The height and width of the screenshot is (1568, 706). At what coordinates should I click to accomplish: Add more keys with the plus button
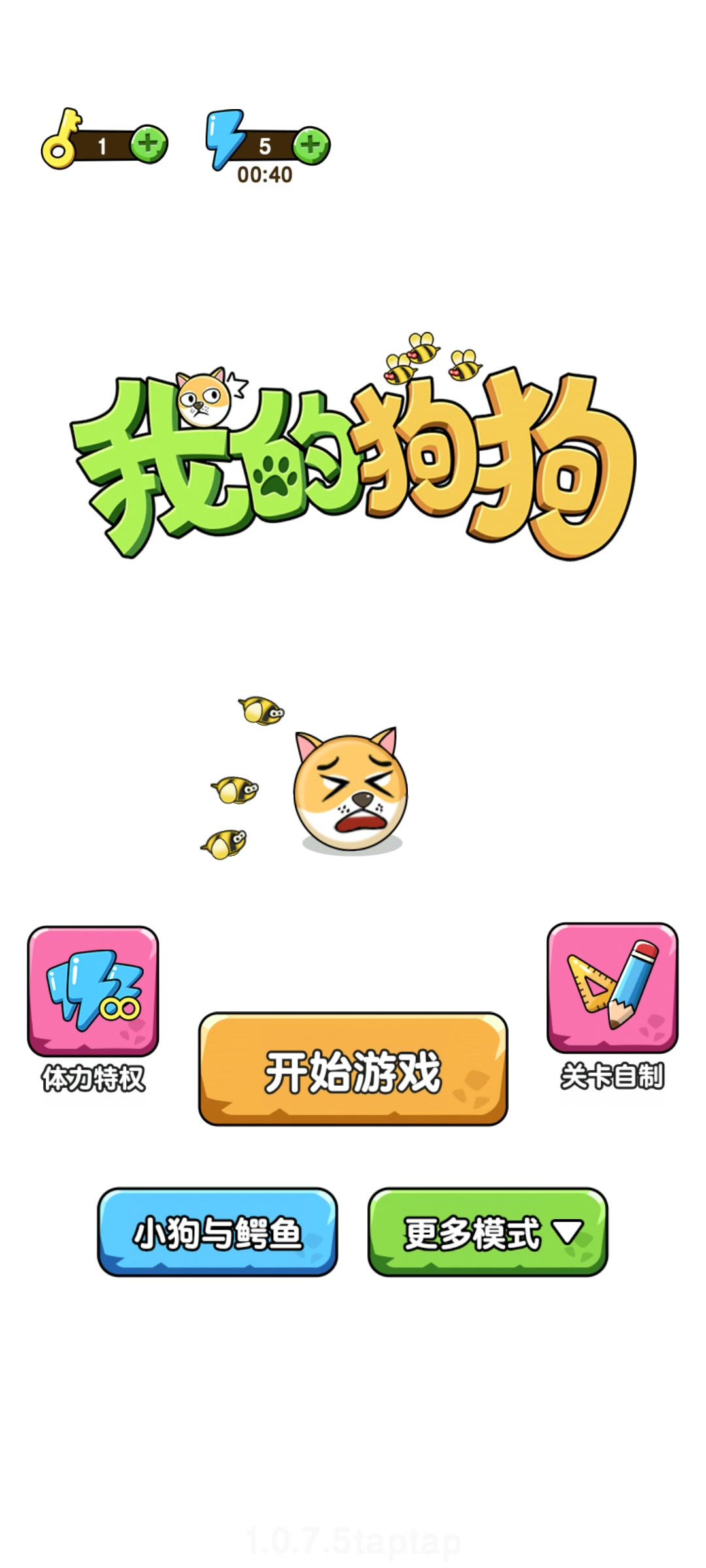149,144
